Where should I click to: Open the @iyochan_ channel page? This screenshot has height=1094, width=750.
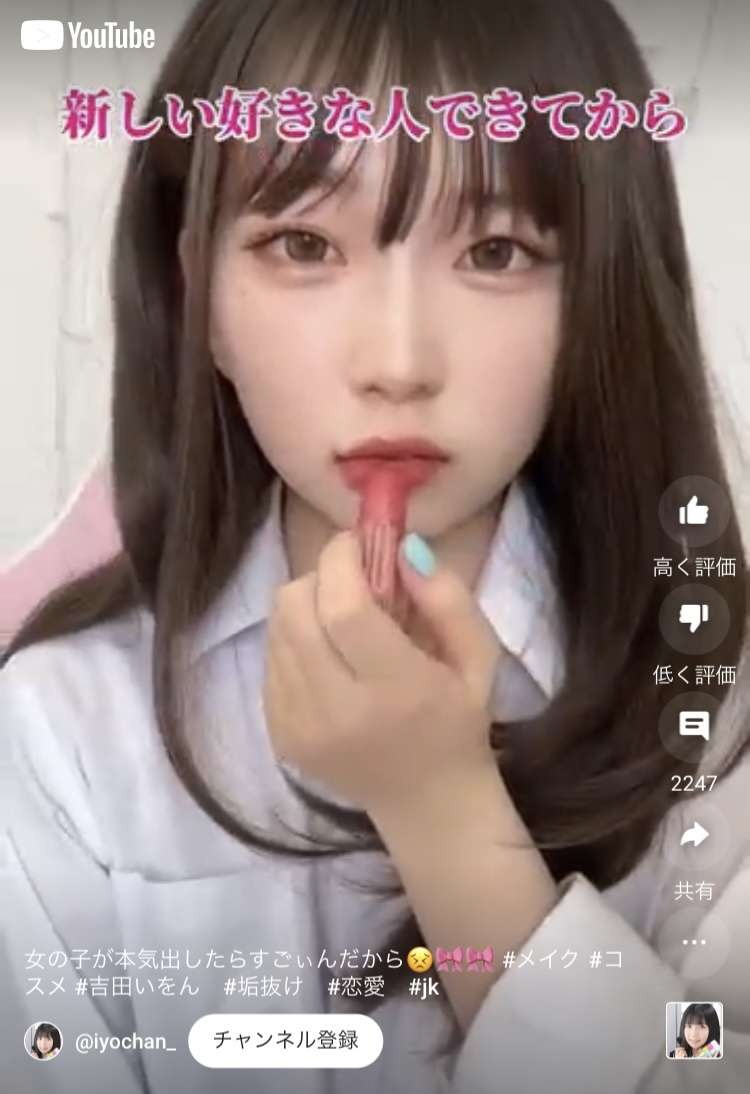tap(125, 1041)
